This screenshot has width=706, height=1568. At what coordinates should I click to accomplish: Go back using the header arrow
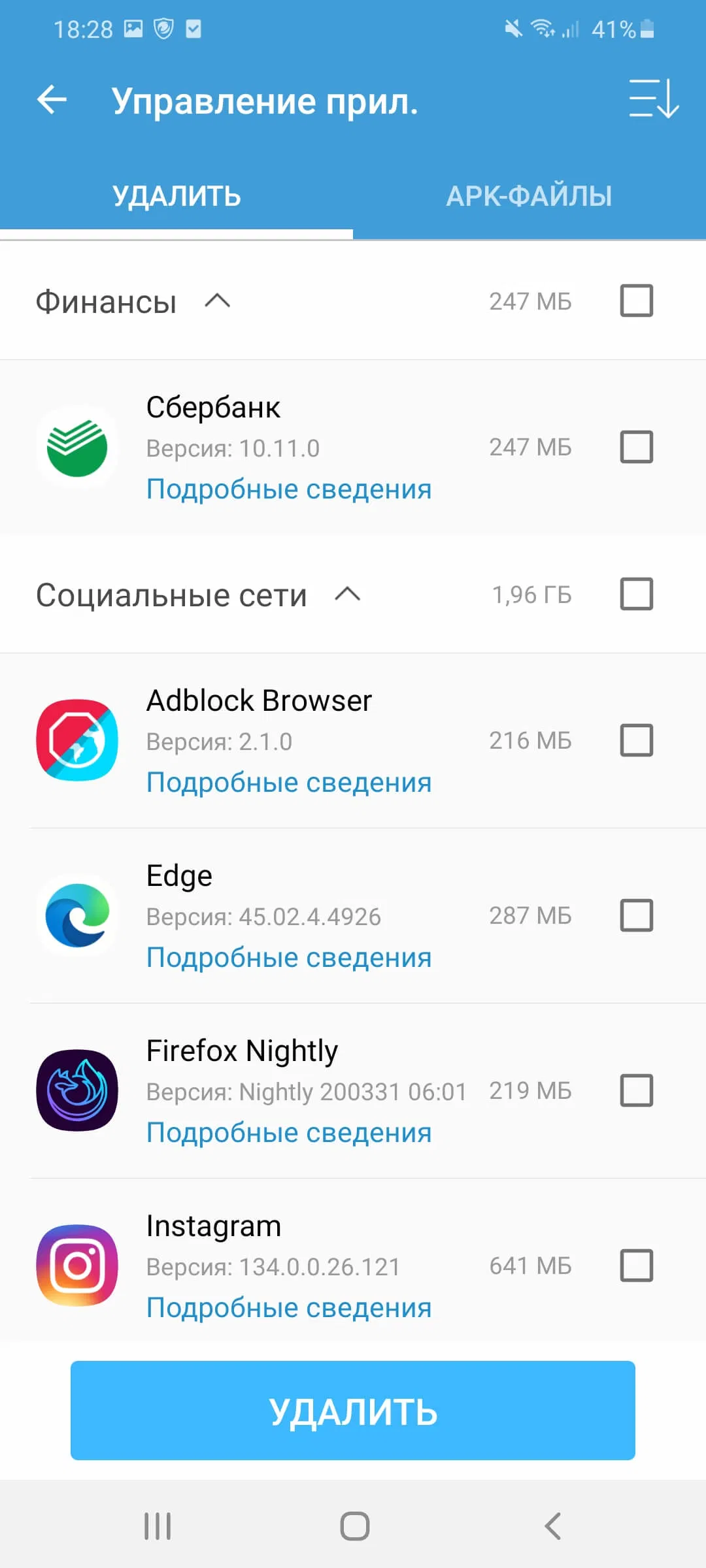tap(52, 100)
